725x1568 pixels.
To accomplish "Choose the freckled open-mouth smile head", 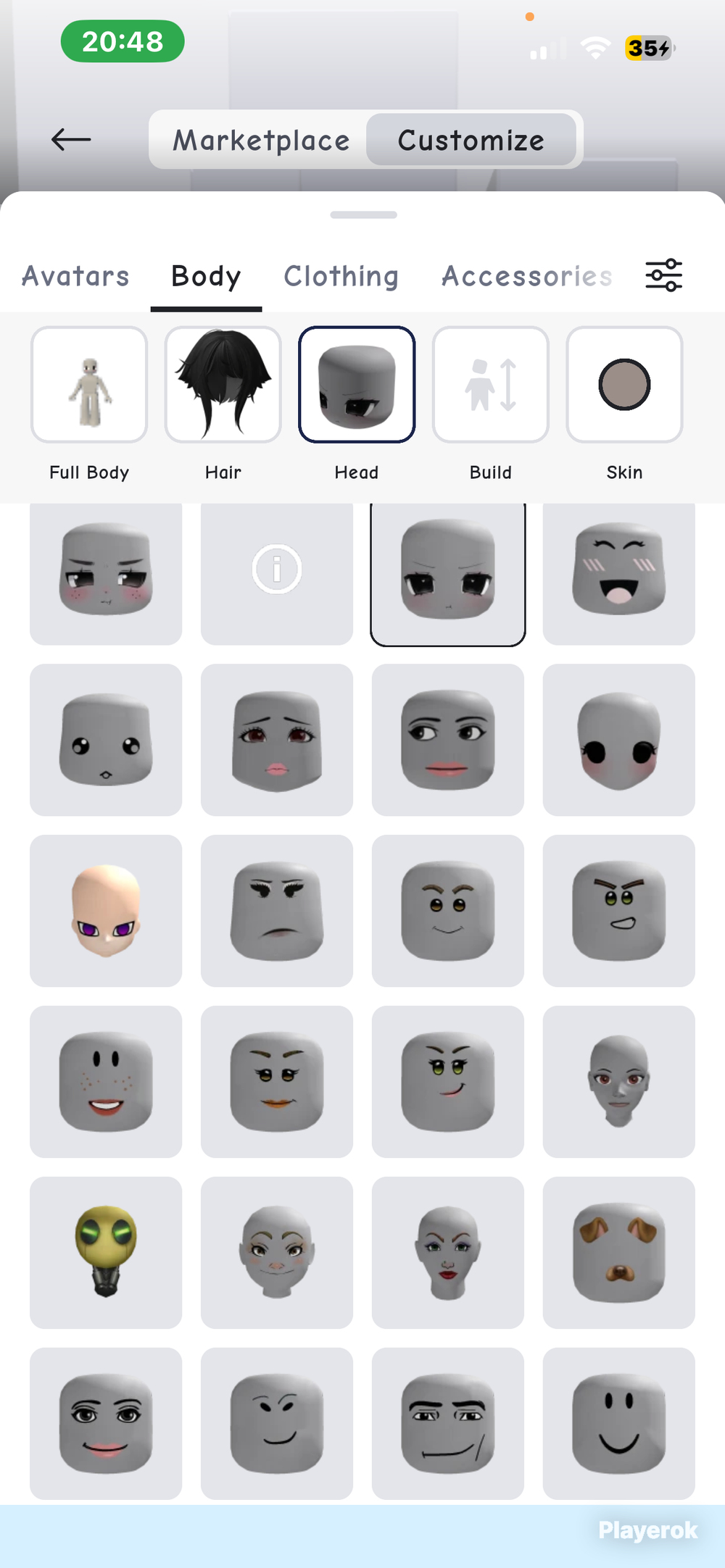I will coord(106,1082).
